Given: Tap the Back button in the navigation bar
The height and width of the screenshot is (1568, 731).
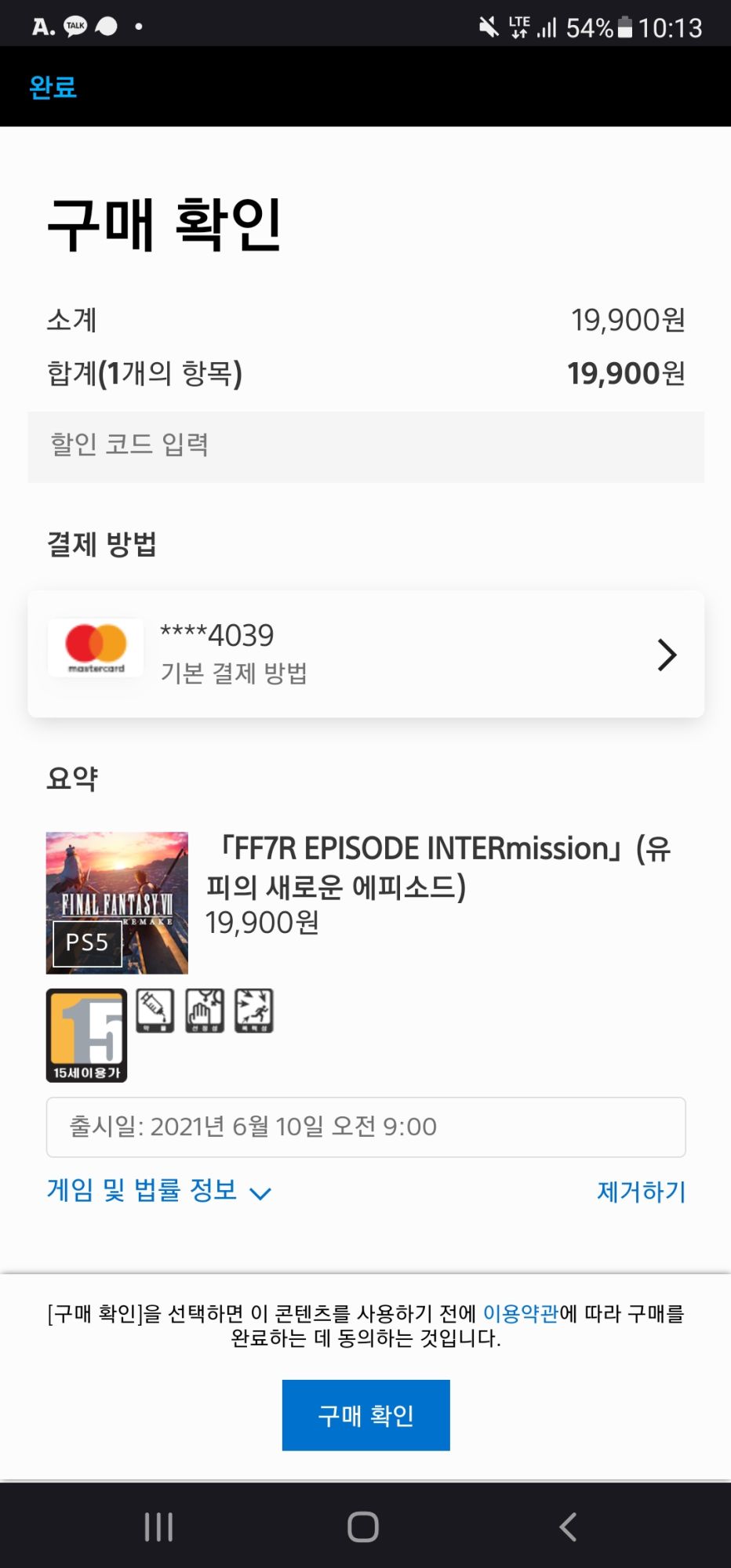Looking at the screenshot, I should tap(569, 1526).
